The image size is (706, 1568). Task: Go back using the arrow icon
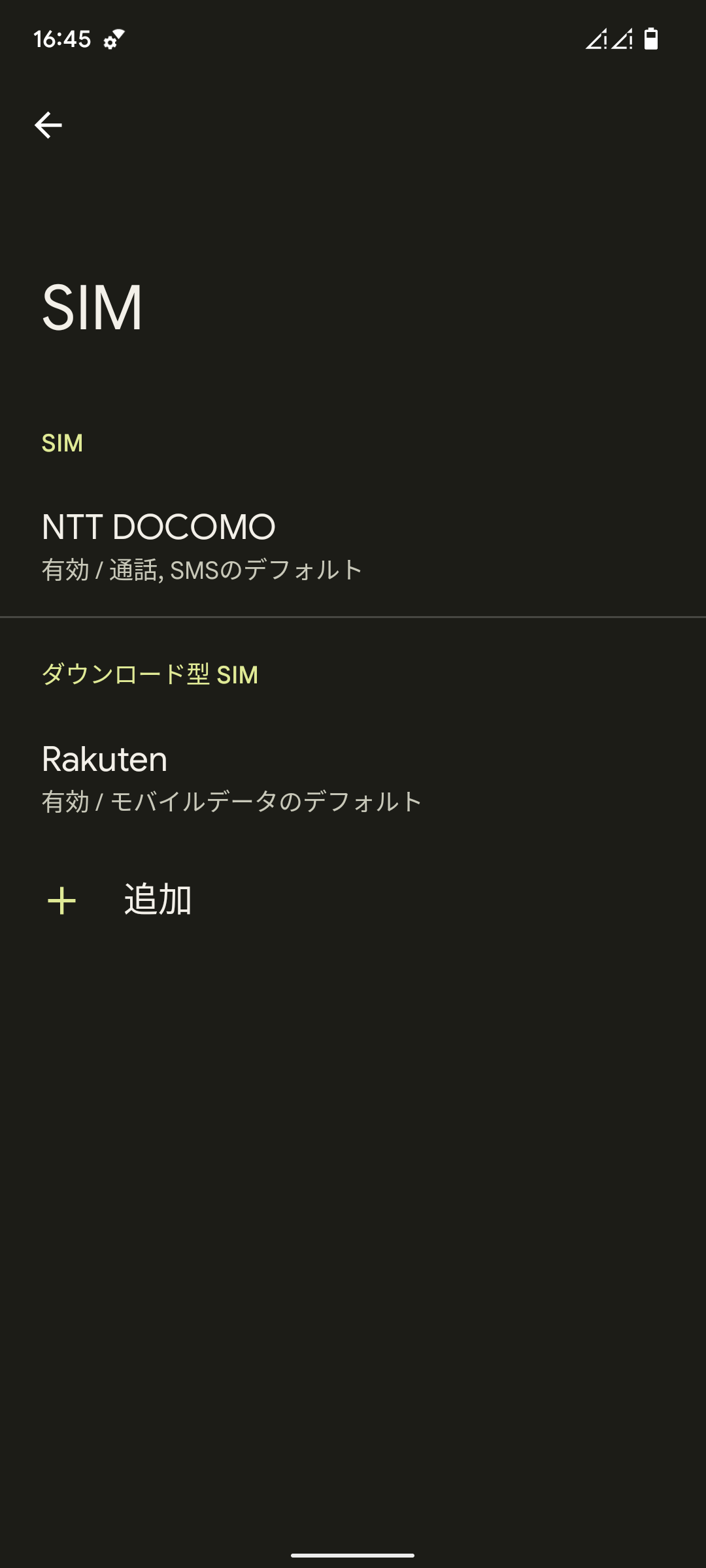pyautogui.click(x=48, y=125)
